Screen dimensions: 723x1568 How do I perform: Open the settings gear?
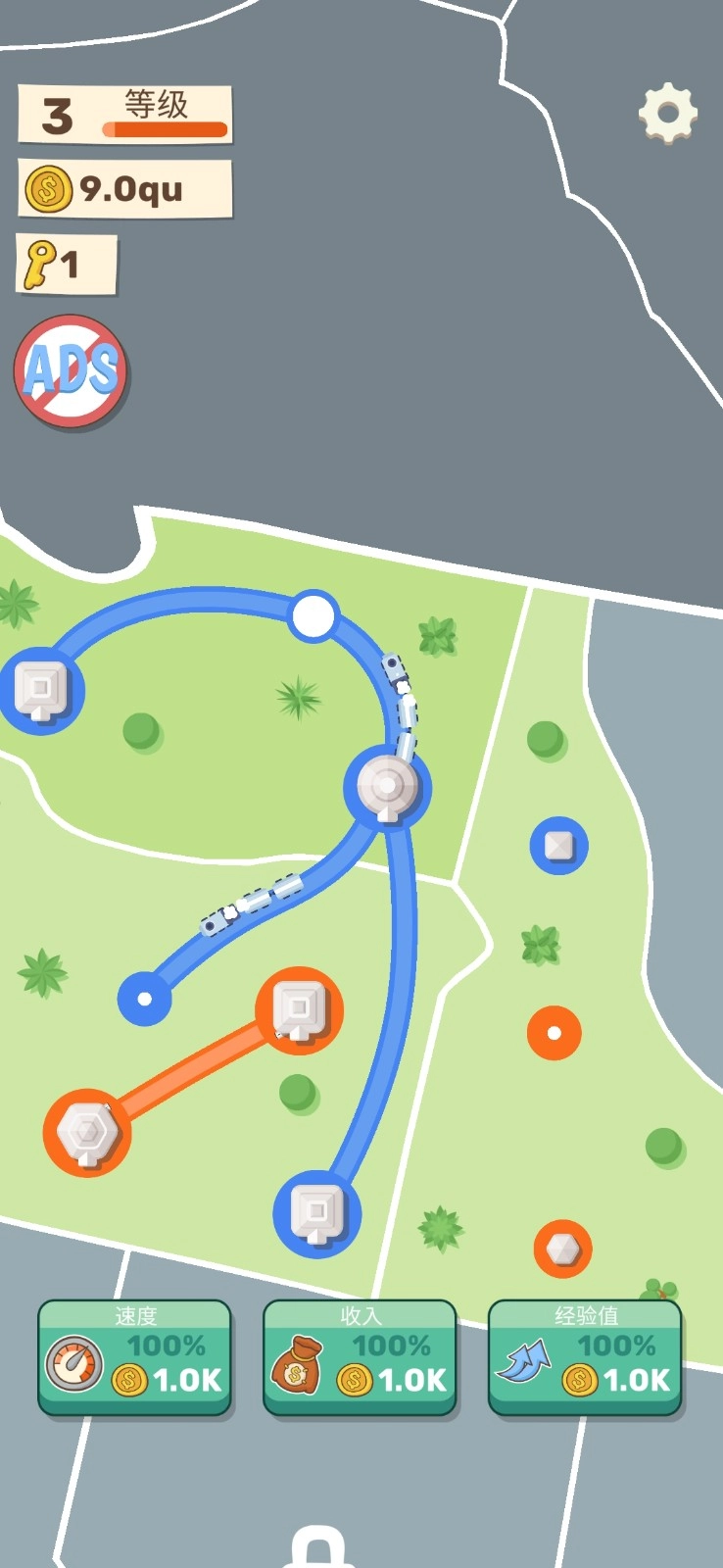(668, 115)
